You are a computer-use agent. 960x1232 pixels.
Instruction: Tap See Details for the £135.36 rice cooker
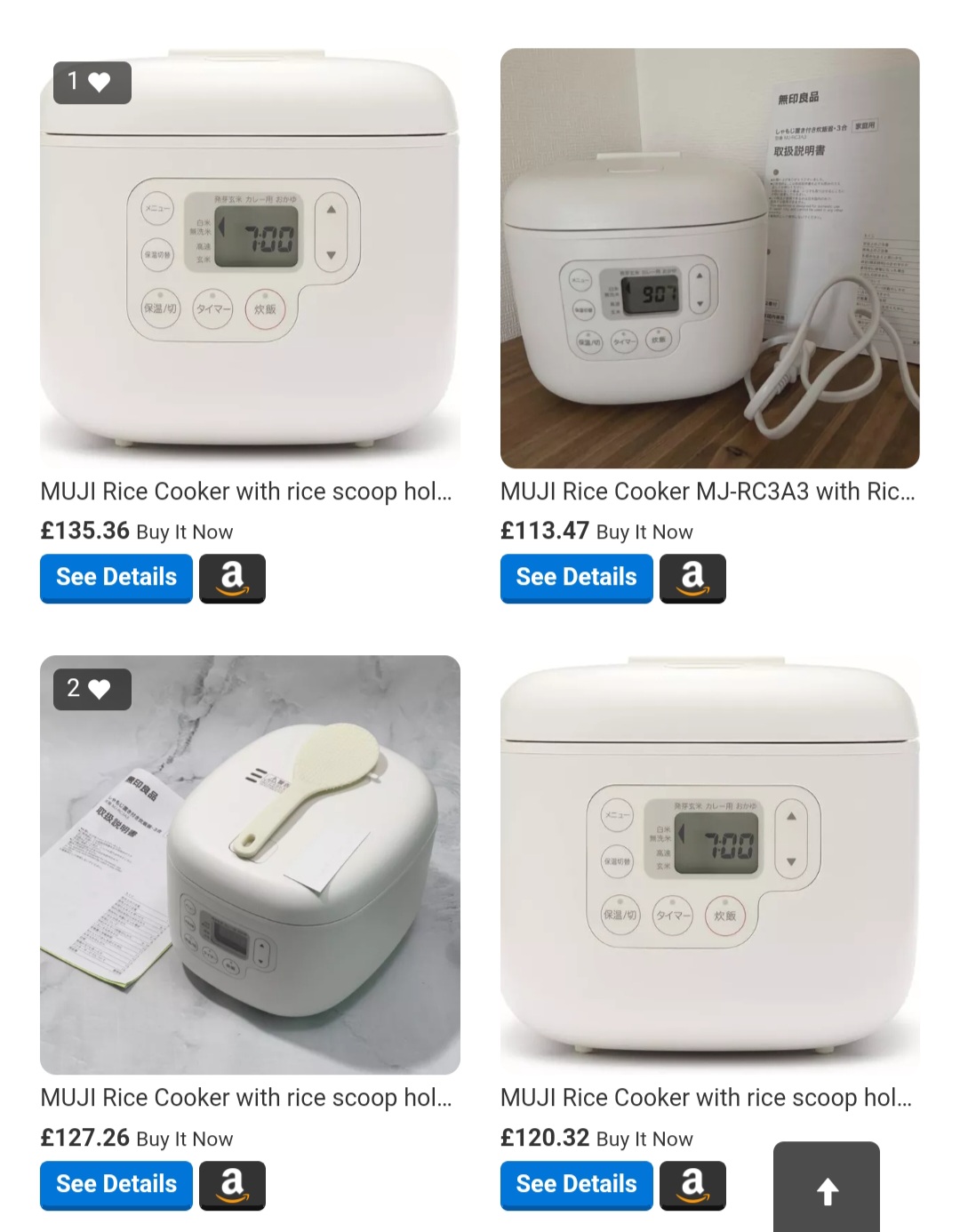(x=116, y=578)
